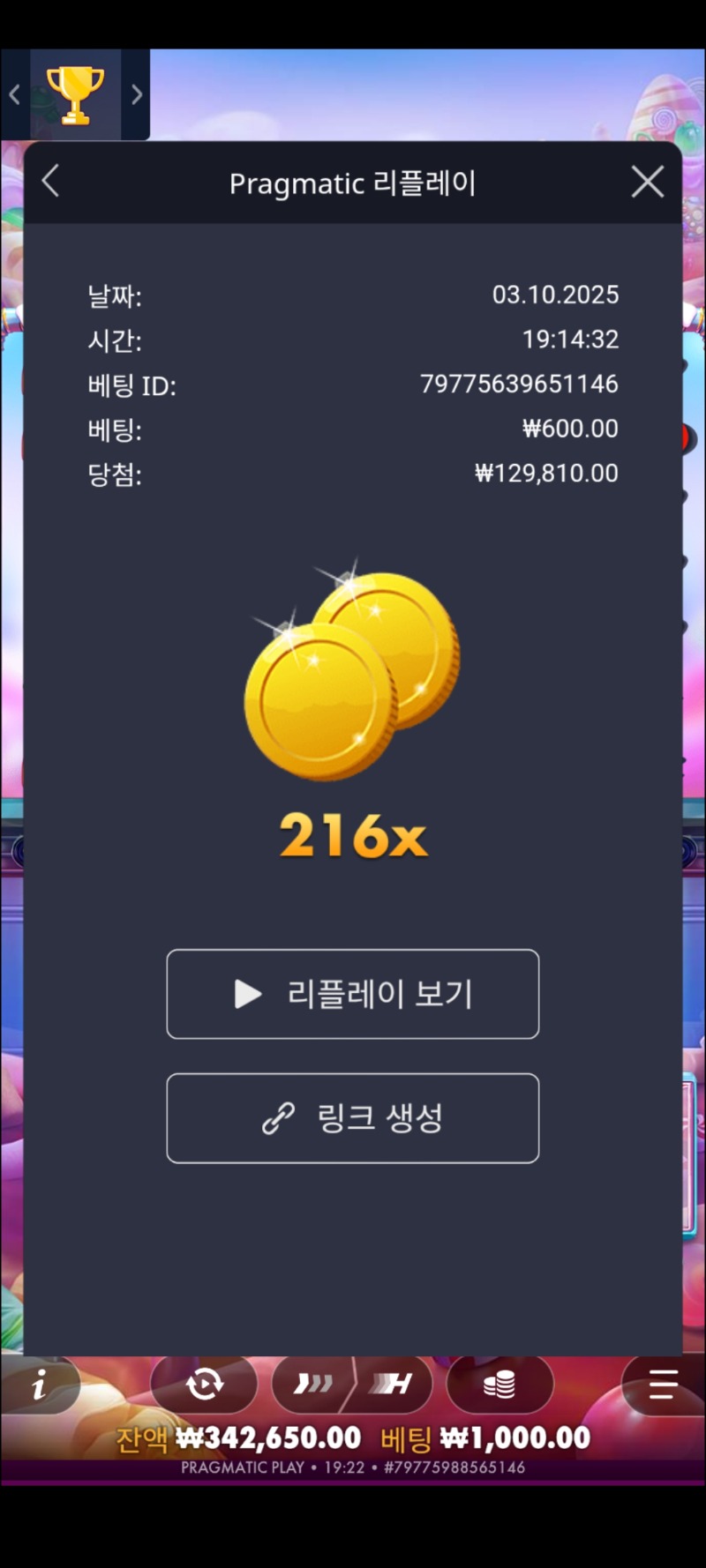Viewport: 706px width, 1568px height.
Task: Select the quick spin speed option
Action: click(x=313, y=1385)
